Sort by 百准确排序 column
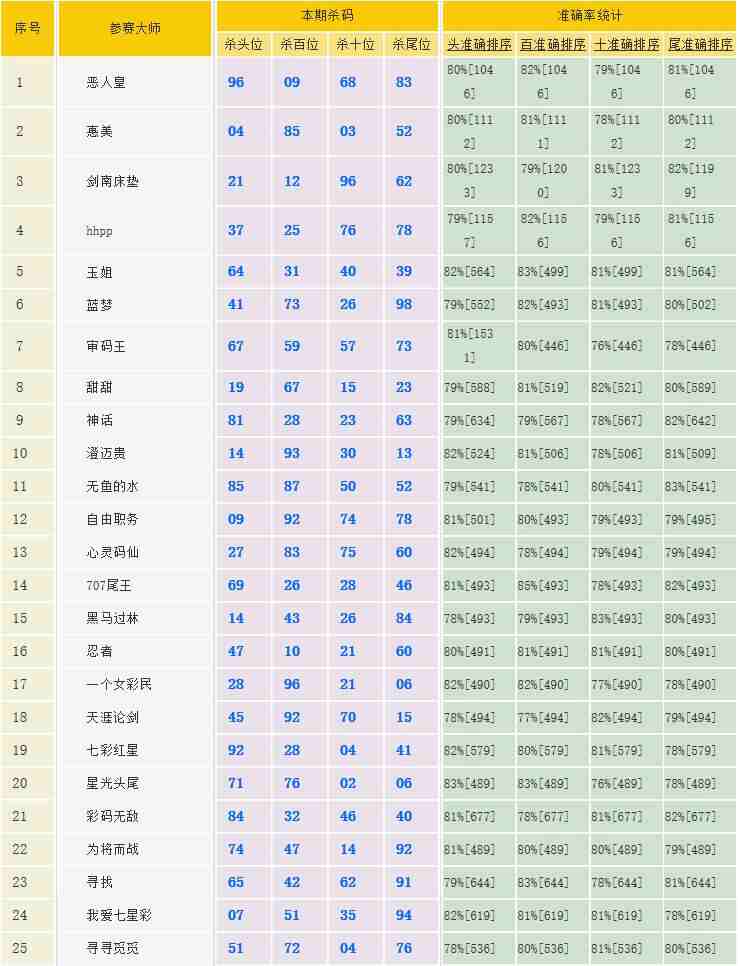The width and height of the screenshot is (738, 966). click(x=553, y=44)
